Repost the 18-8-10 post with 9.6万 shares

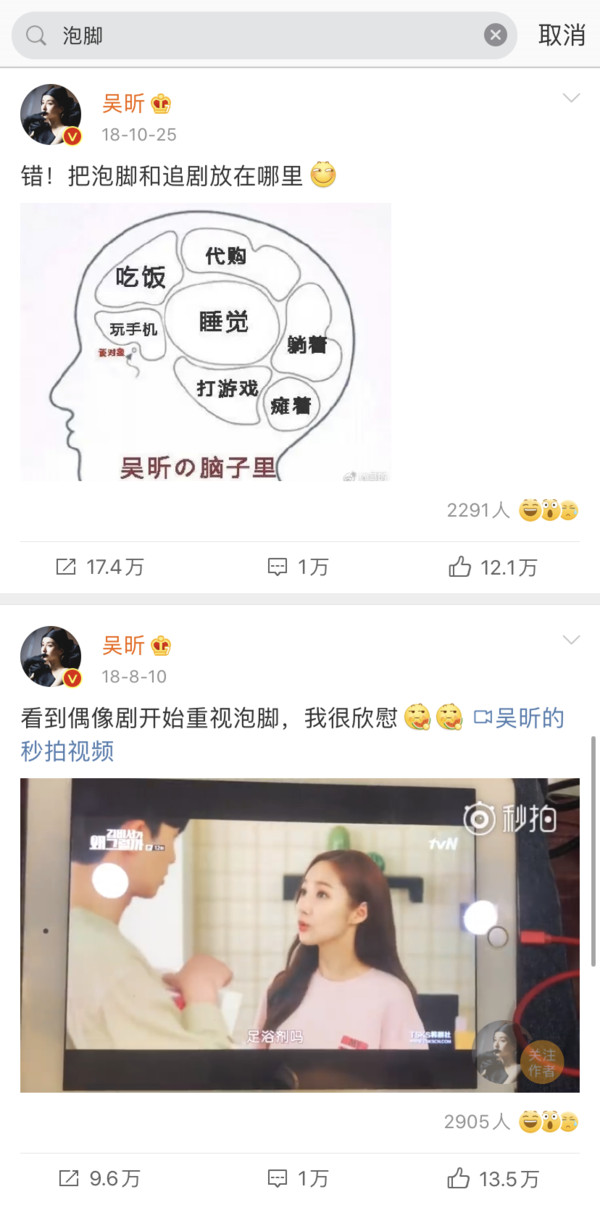coord(100,1179)
